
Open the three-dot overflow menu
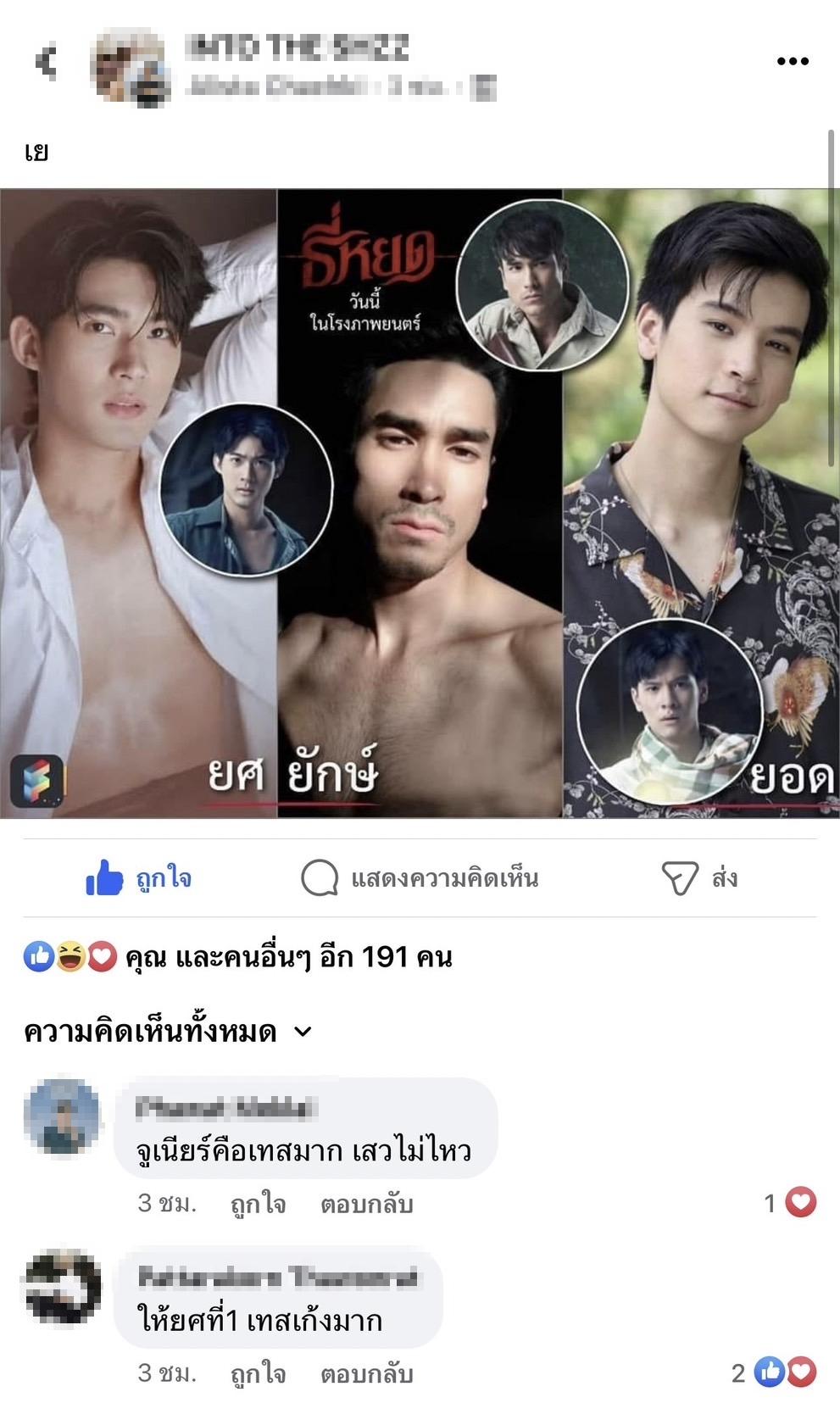(x=793, y=61)
